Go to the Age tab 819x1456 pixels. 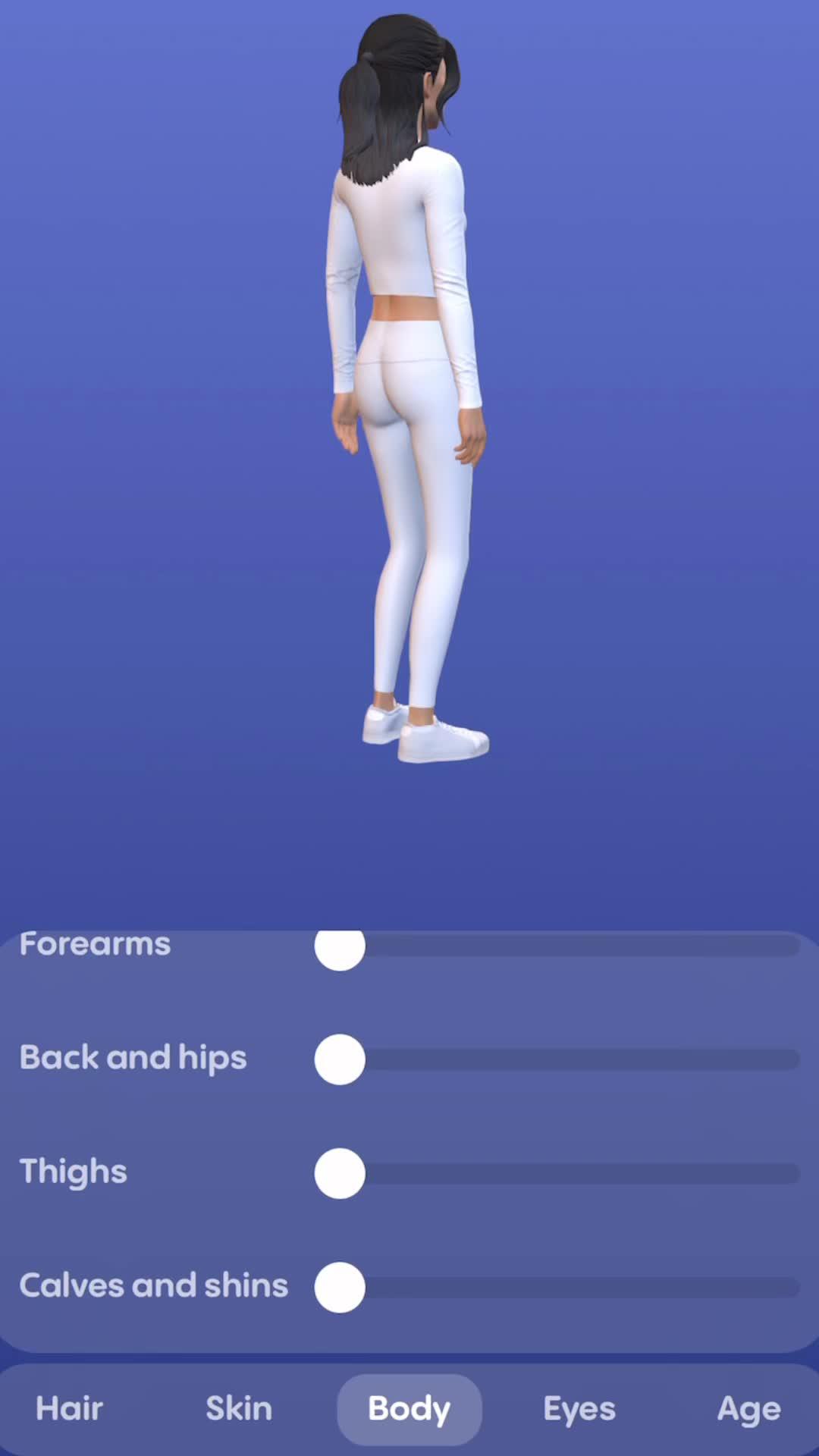click(748, 1409)
